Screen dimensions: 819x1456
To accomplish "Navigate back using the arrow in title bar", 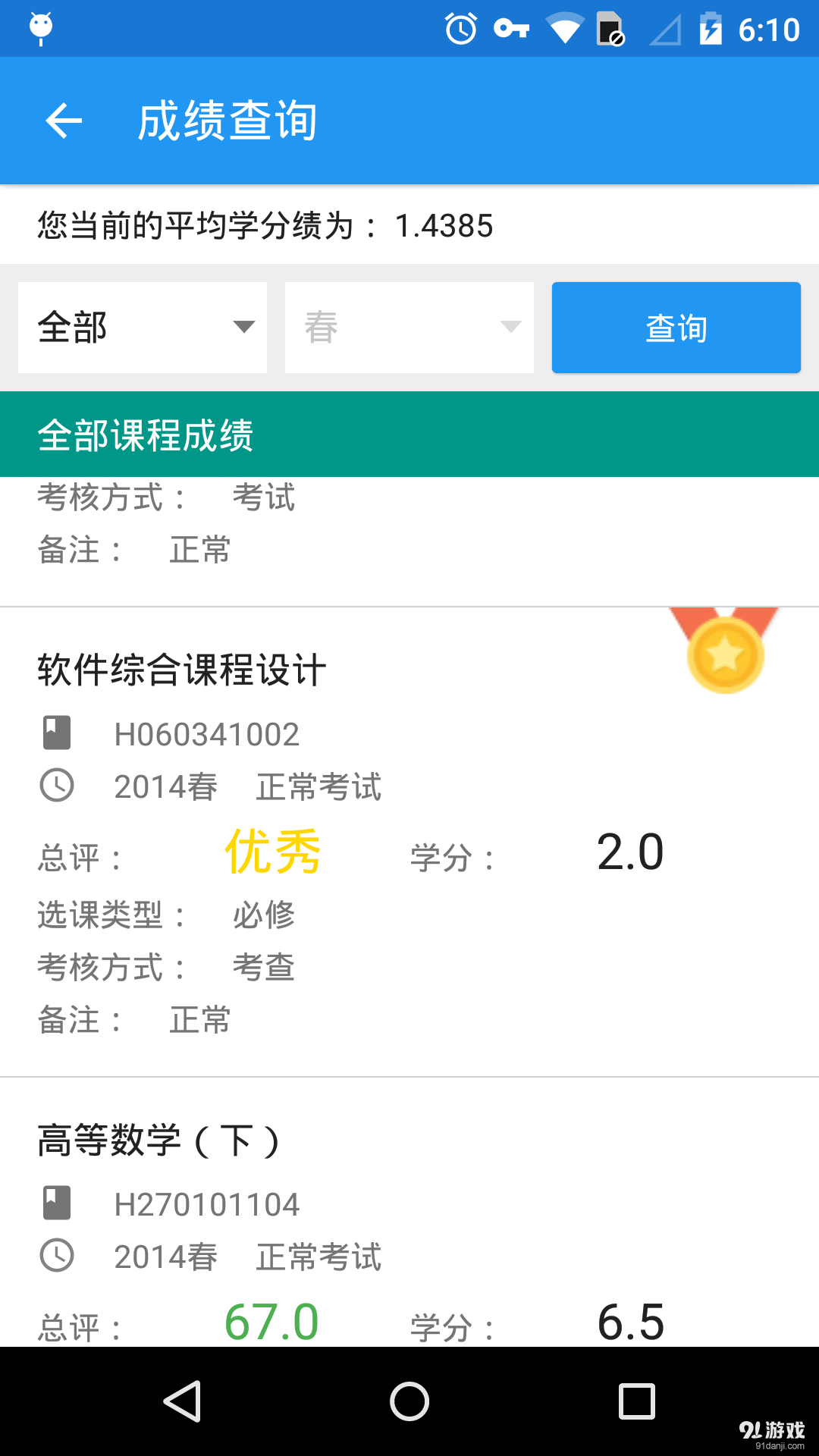I will click(x=64, y=121).
